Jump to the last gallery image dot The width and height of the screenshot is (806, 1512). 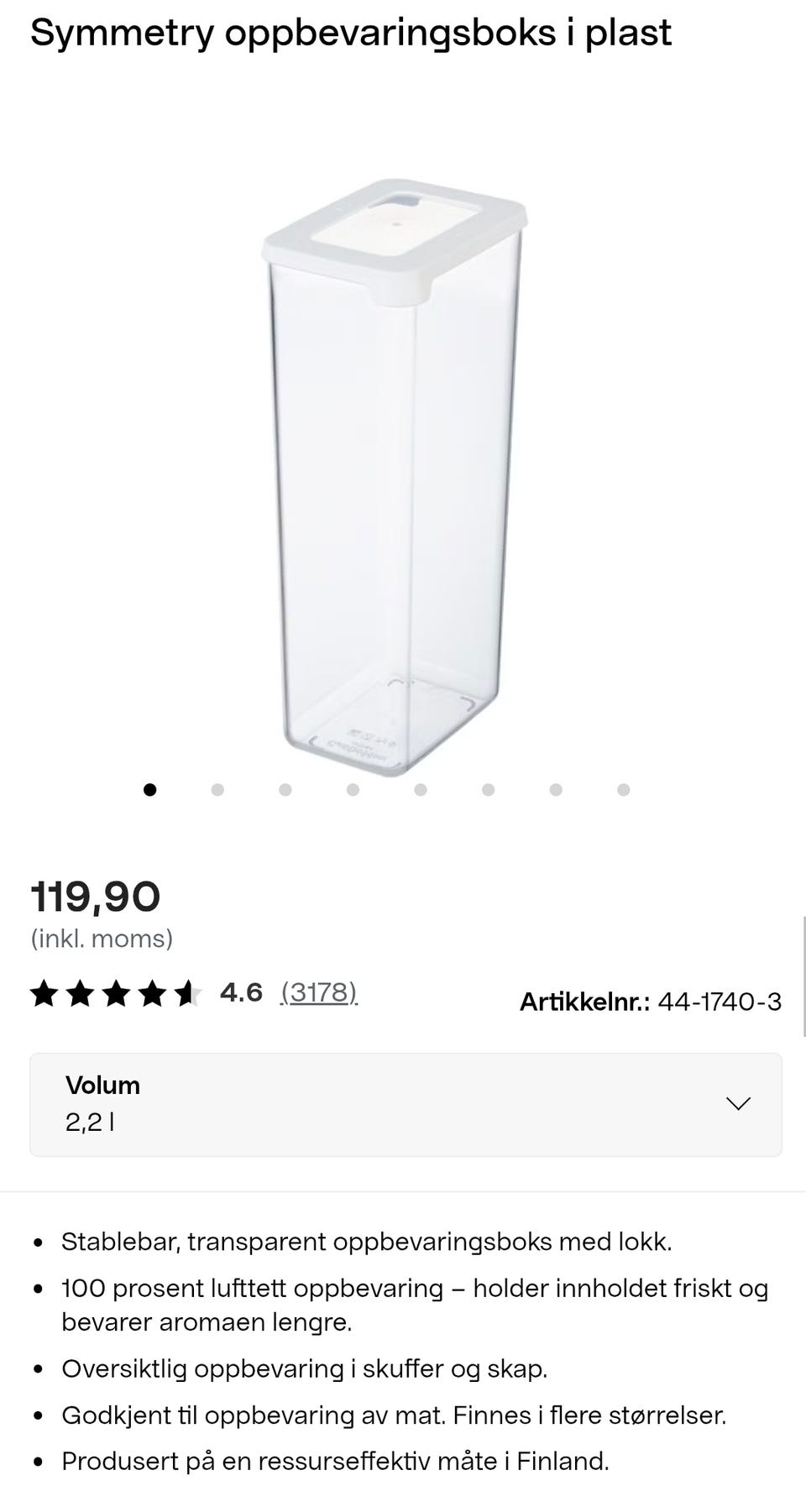click(623, 789)
